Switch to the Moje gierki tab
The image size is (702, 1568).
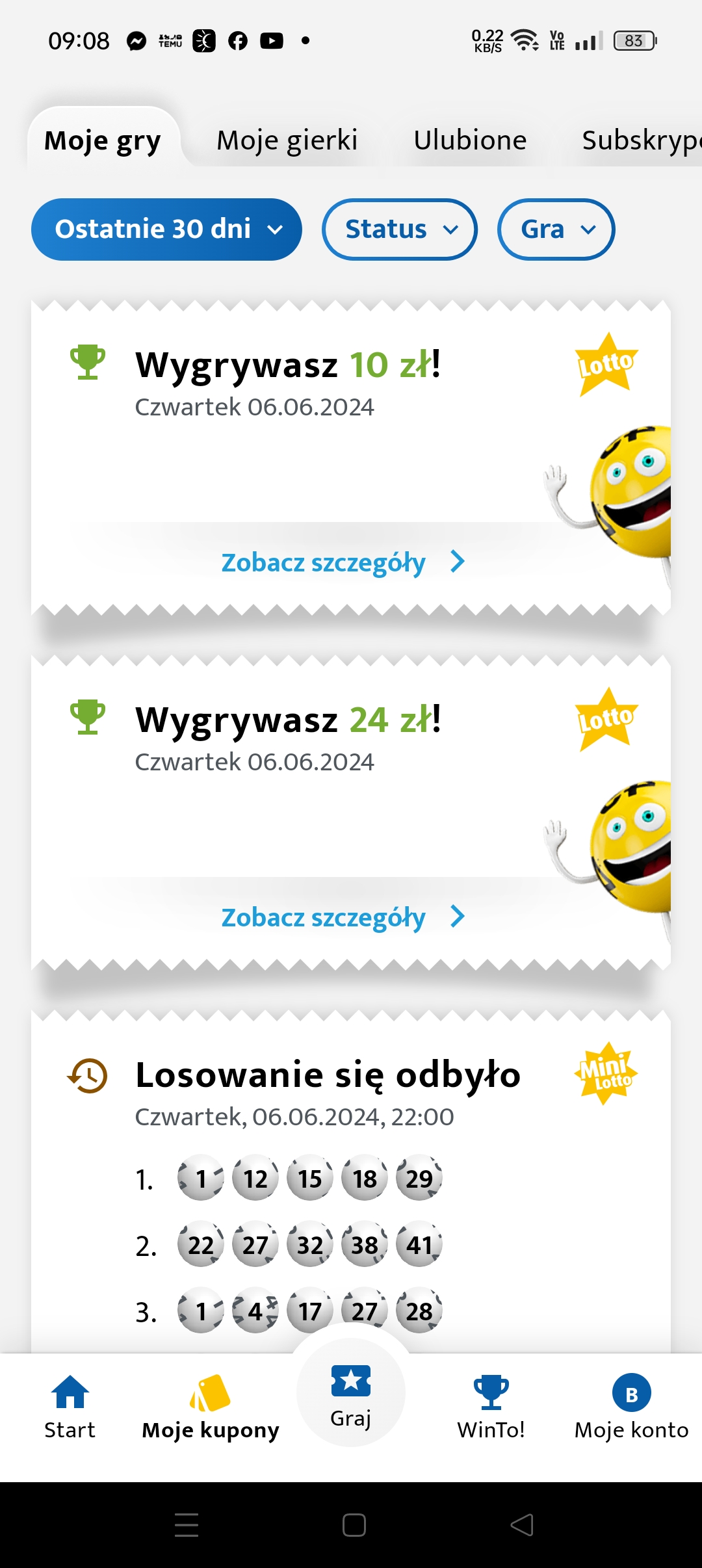287,140
